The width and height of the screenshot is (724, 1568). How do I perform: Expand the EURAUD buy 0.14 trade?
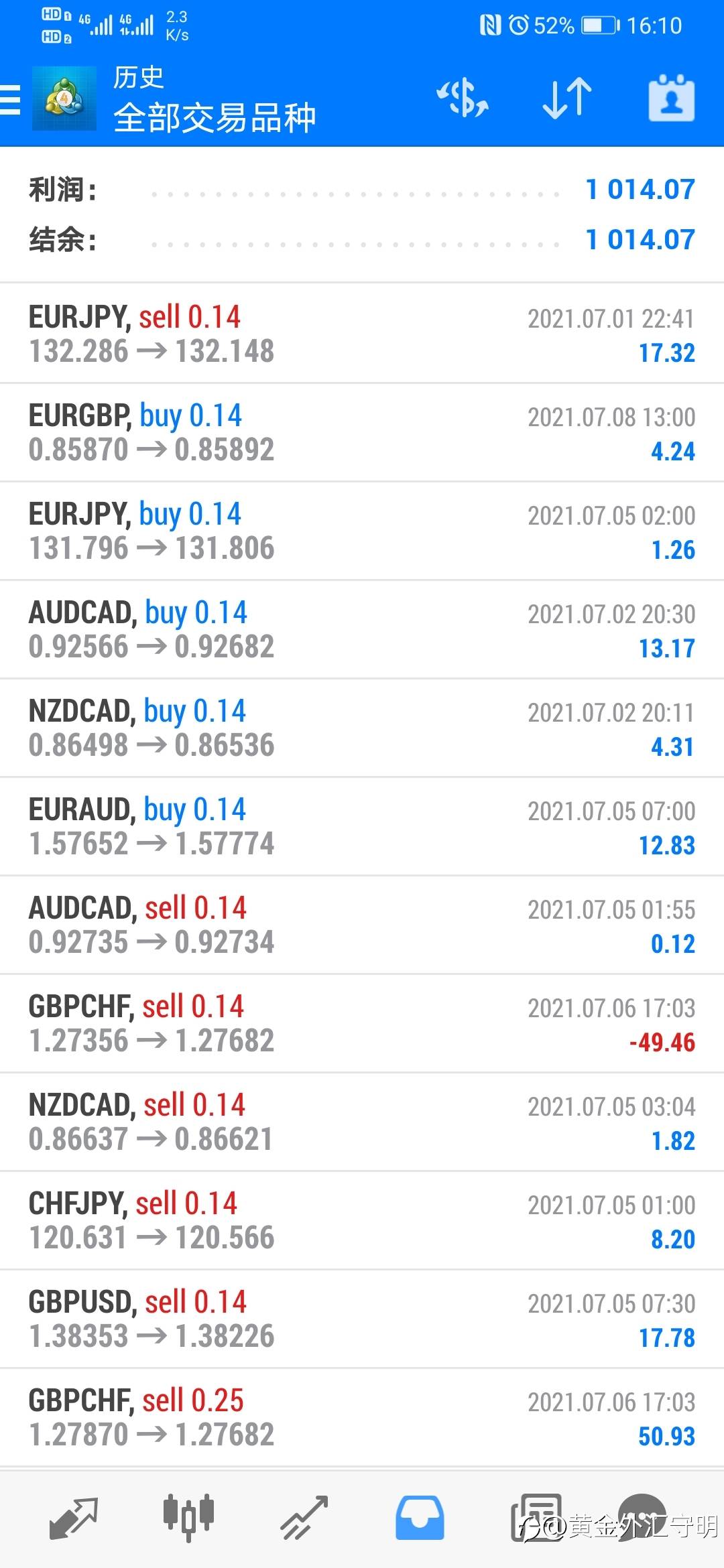(x=362, y=826)
